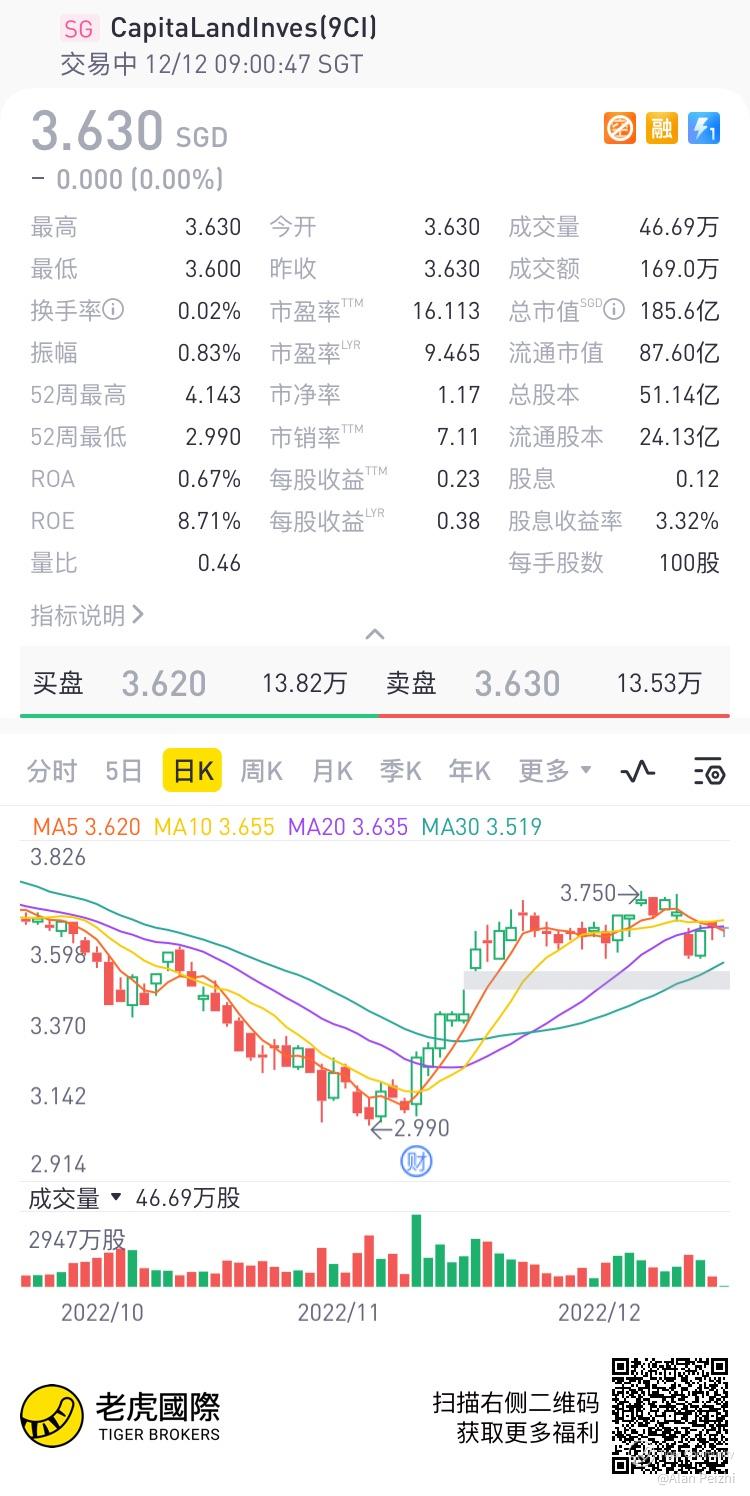750x1496 pixels.
Task: Open the 月K chart tab
Action: coord(332,771)
